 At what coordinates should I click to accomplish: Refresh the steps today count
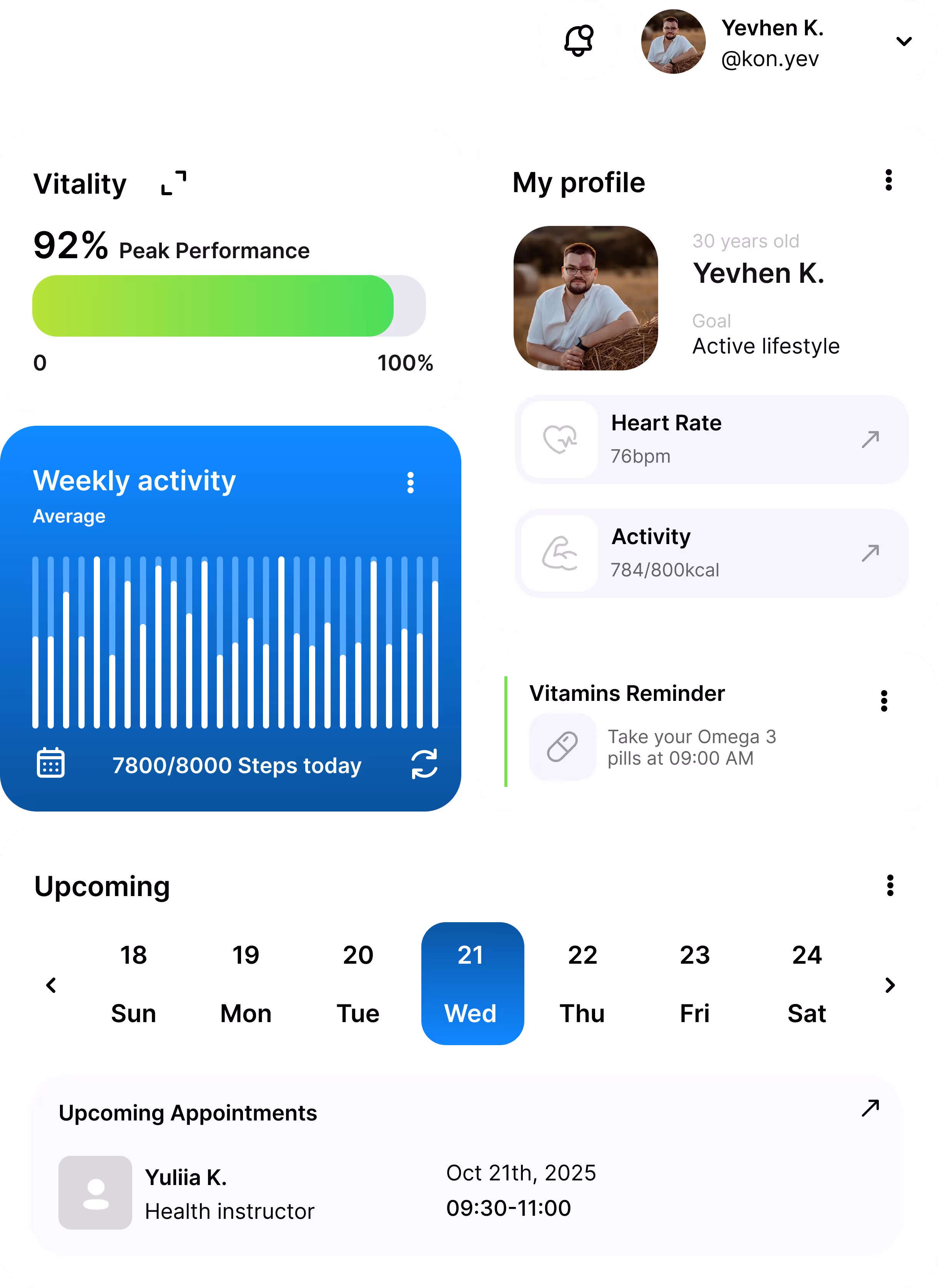point(424,764)
